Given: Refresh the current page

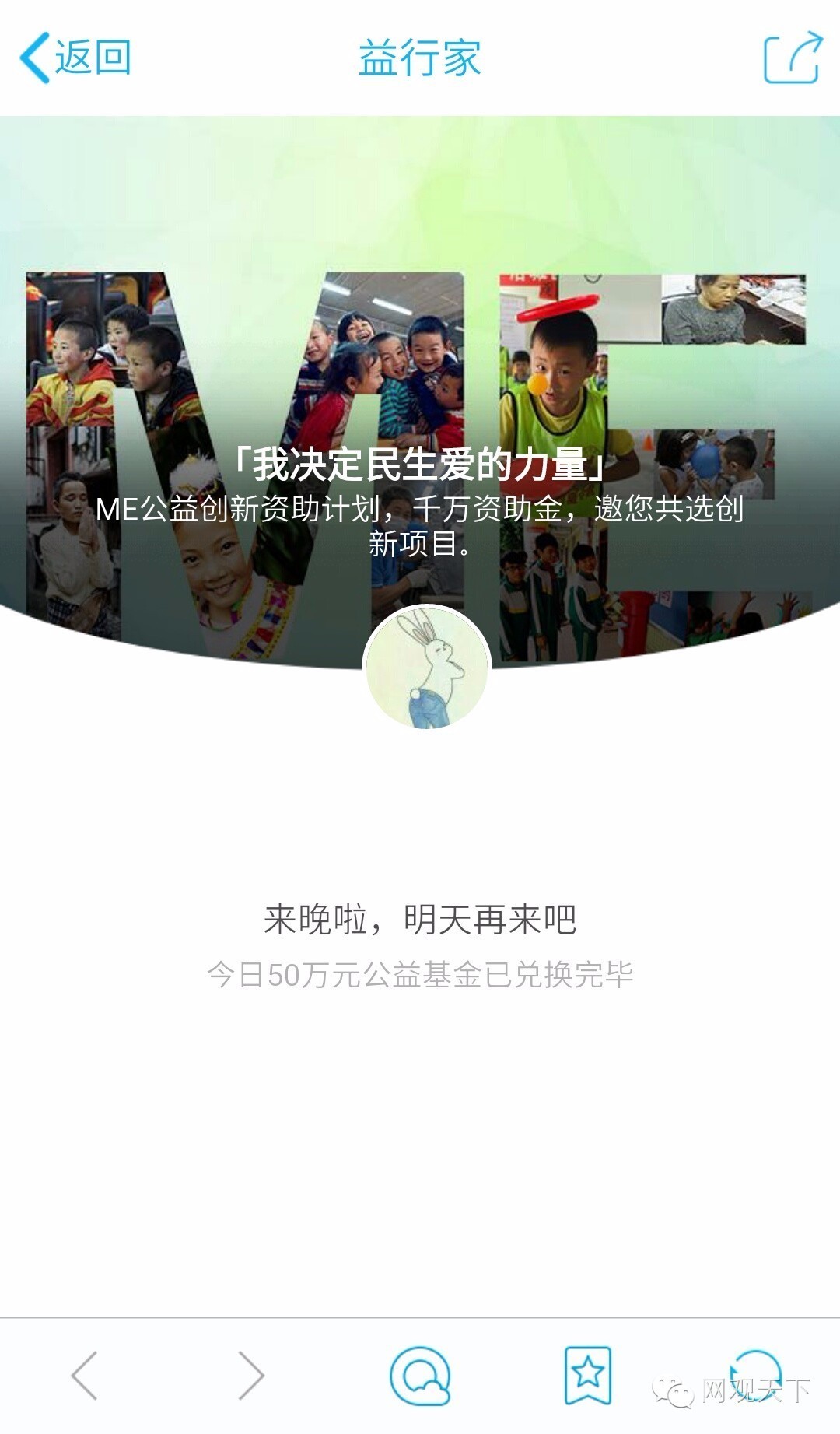Looking at the screenshot, I should (756, 1375).
